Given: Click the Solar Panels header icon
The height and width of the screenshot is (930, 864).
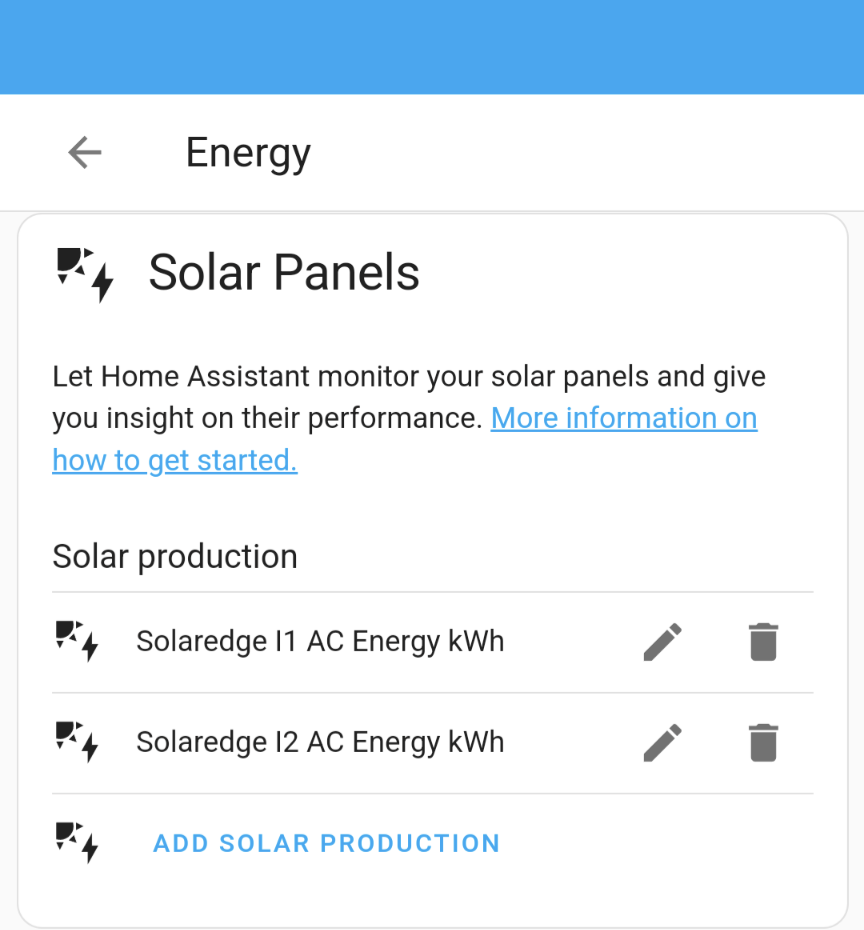Looking at the screenshot, I should [84, 272].
